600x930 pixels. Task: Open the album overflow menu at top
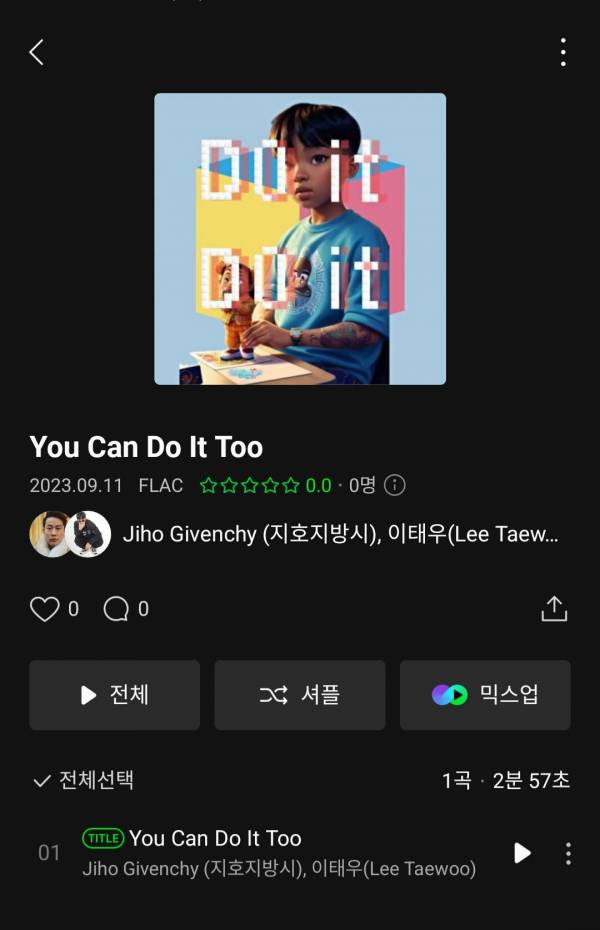[x=563, y=52]
